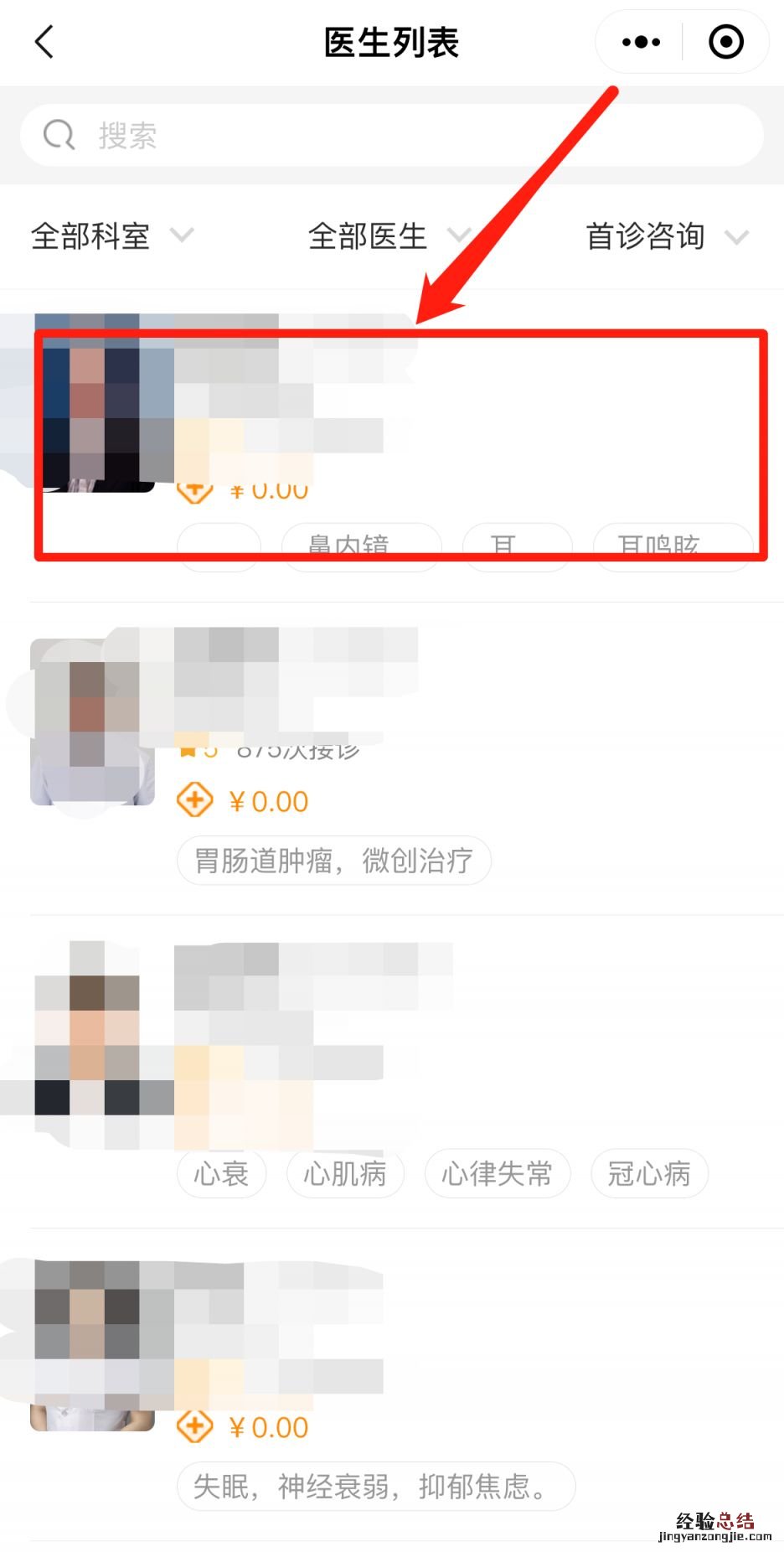
Task: Go back from the doctor list
Action: click(x=44, y=42)
